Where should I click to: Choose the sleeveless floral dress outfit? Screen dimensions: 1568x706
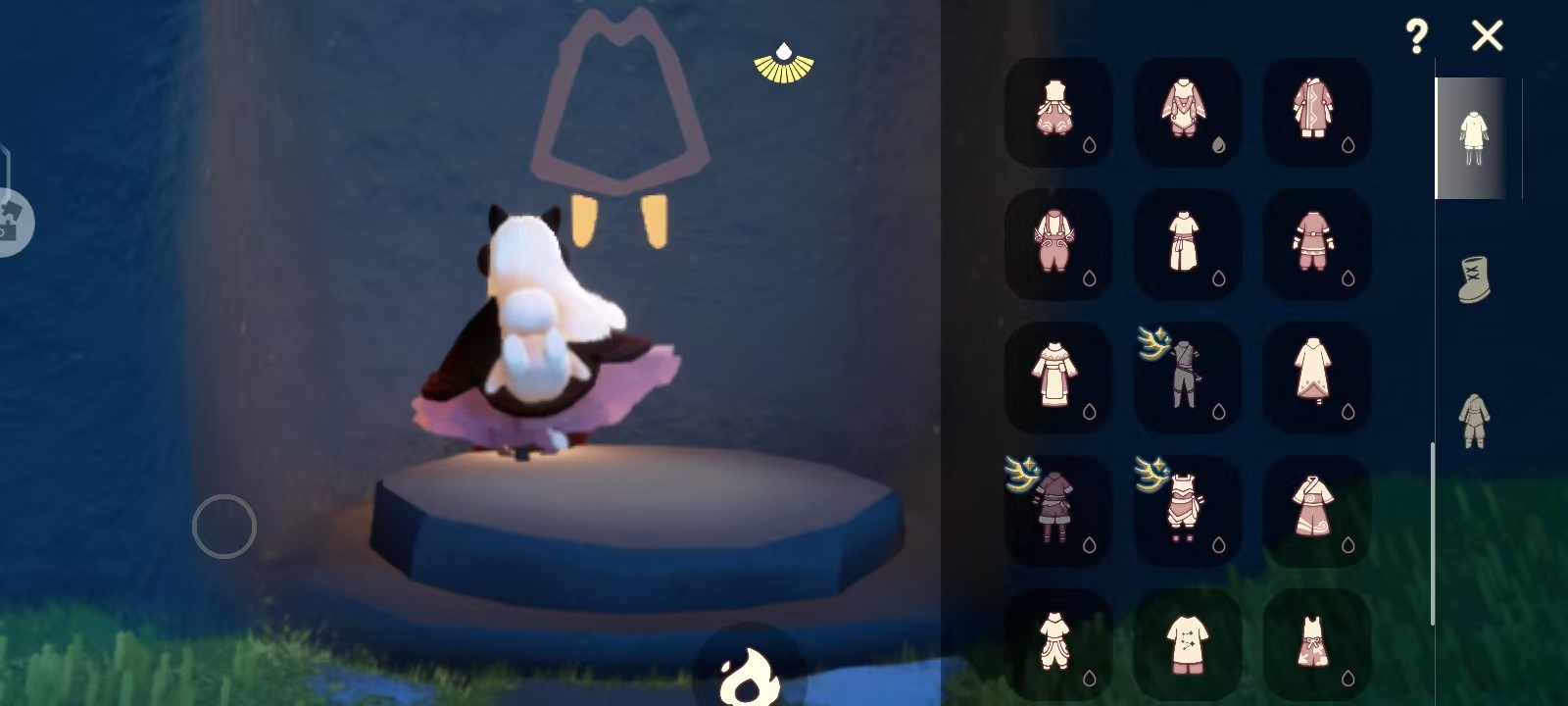pos(1315,642)
